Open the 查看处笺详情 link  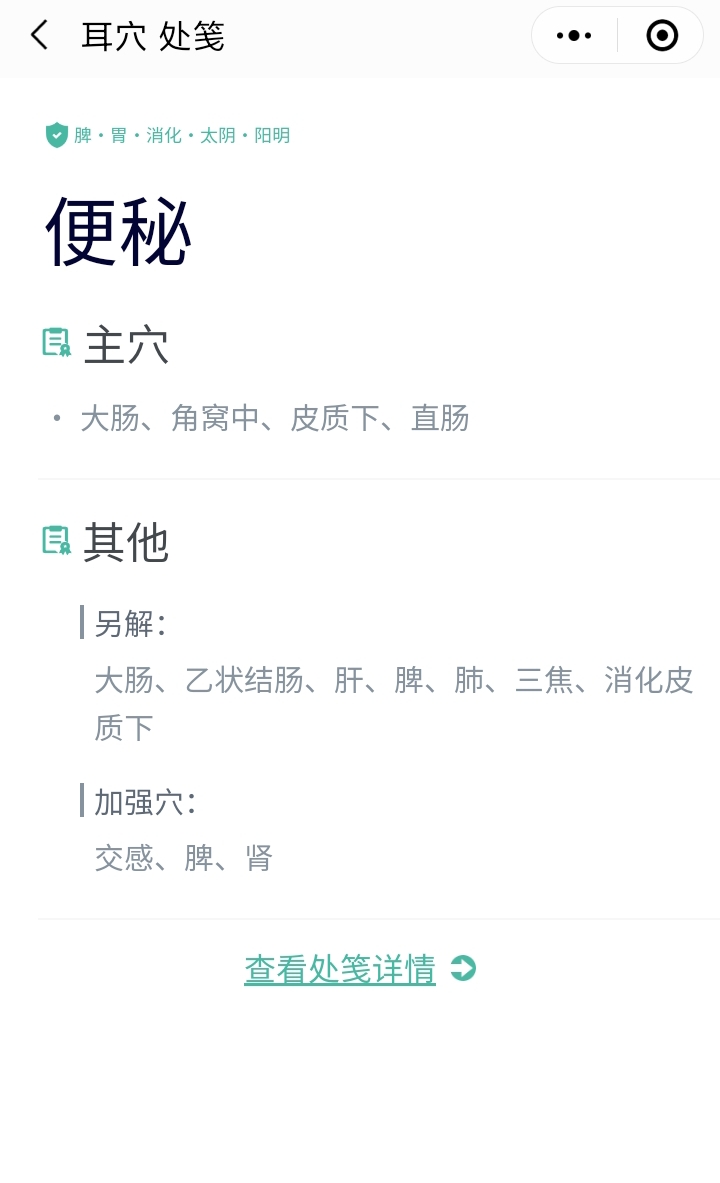[x=340, y=969]
